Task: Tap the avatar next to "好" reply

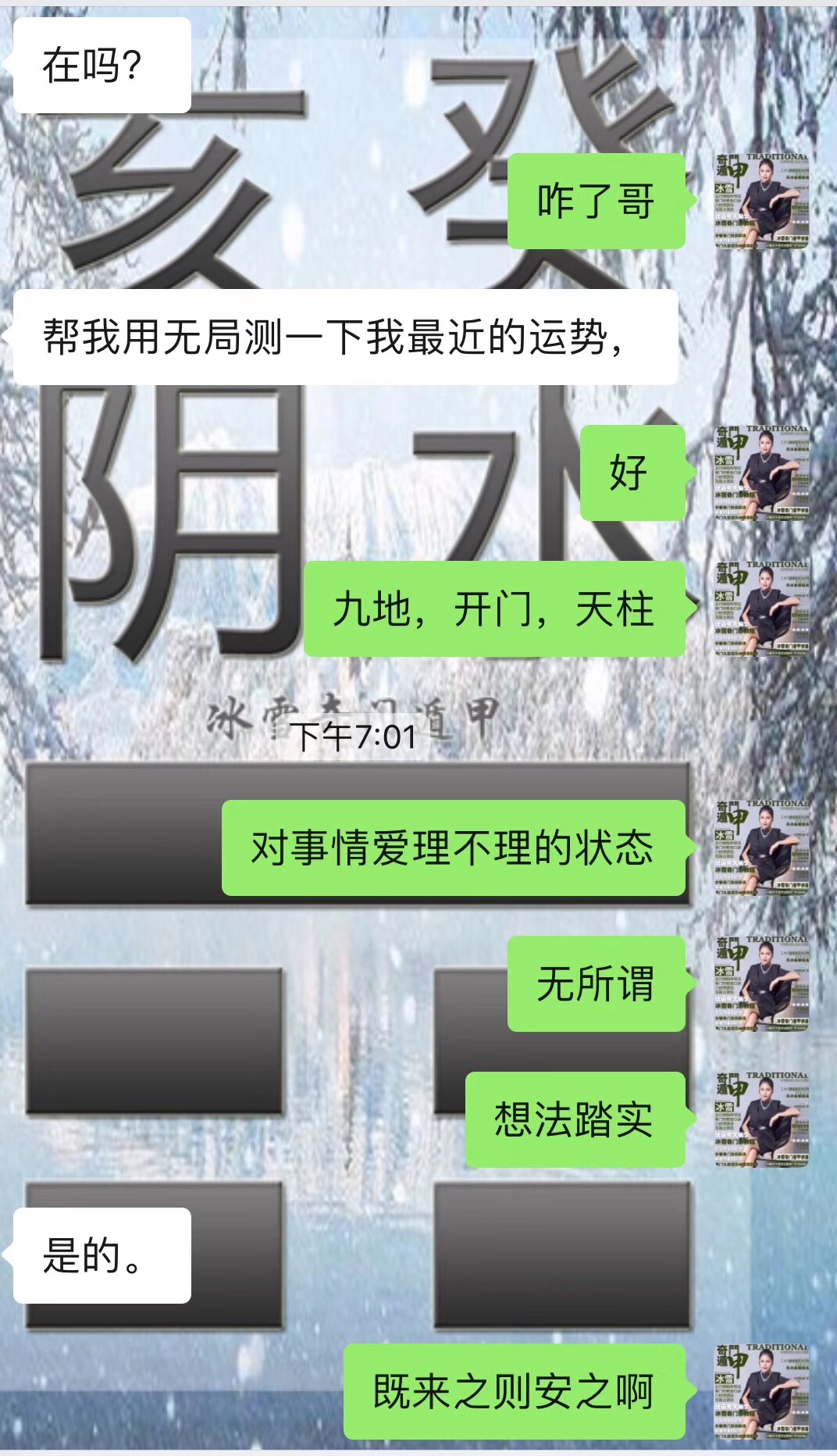Action: pyautogui.click(x=761, y=473)
